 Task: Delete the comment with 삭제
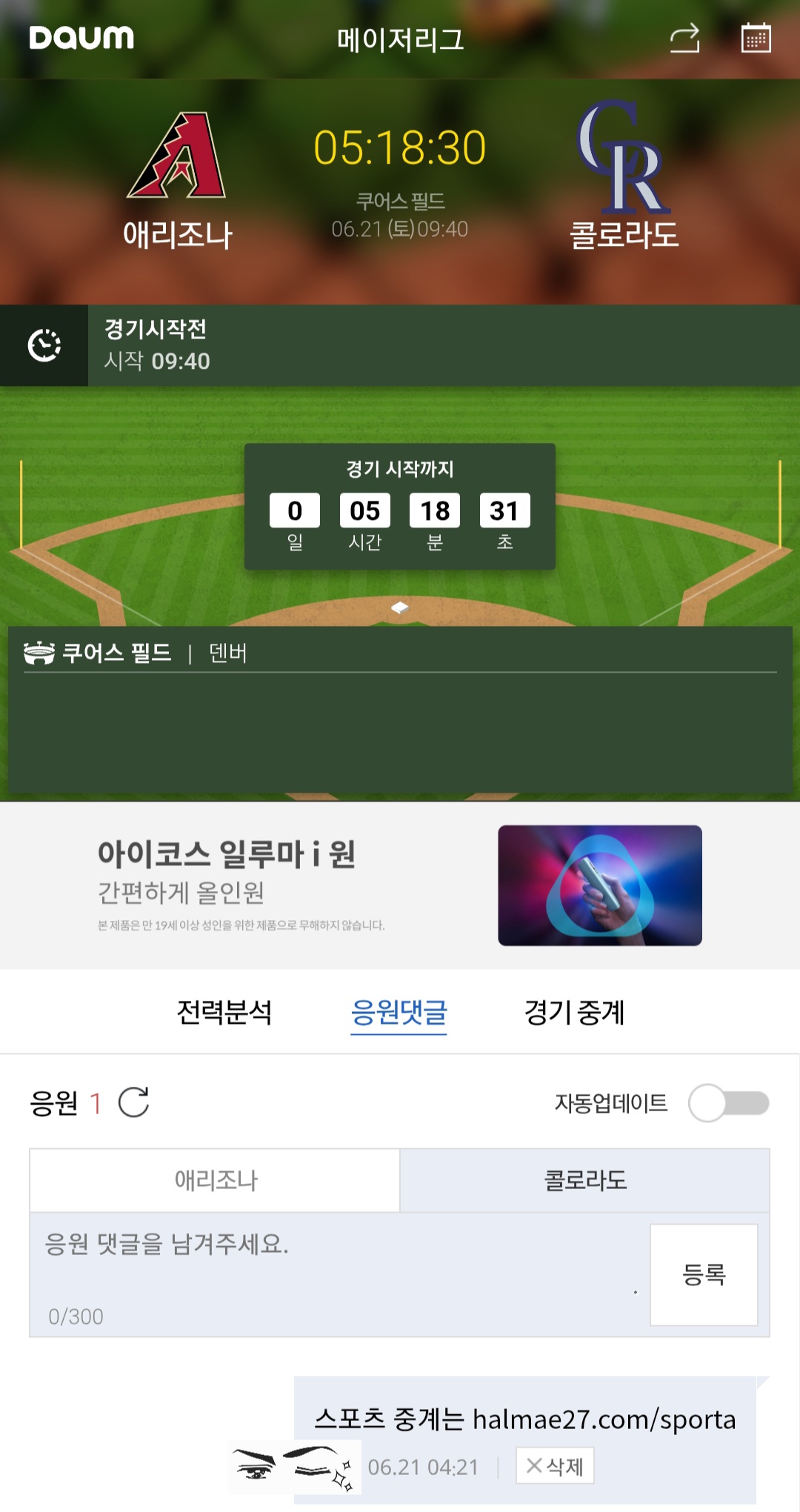pos(555,1466)
